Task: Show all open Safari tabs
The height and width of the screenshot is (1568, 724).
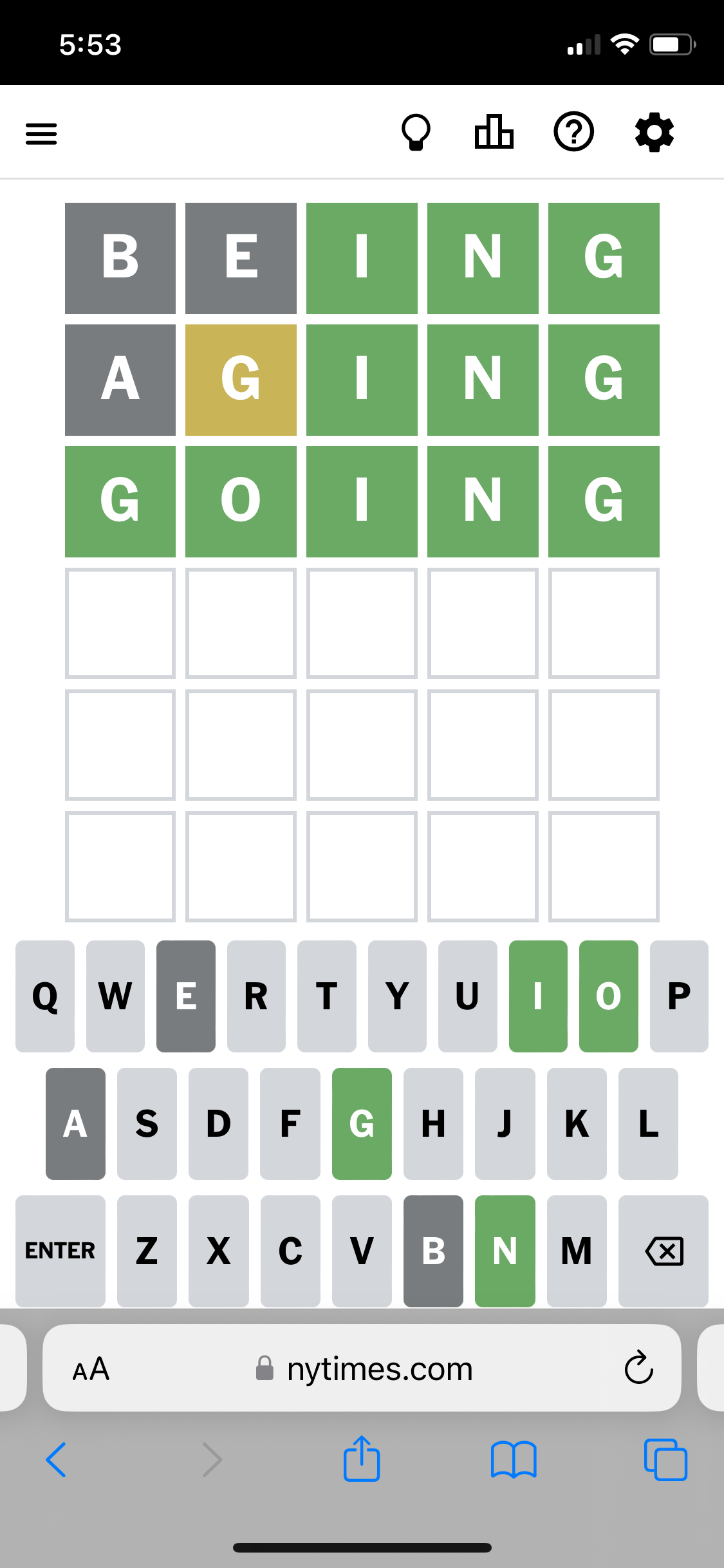Action: (665, 1459)
